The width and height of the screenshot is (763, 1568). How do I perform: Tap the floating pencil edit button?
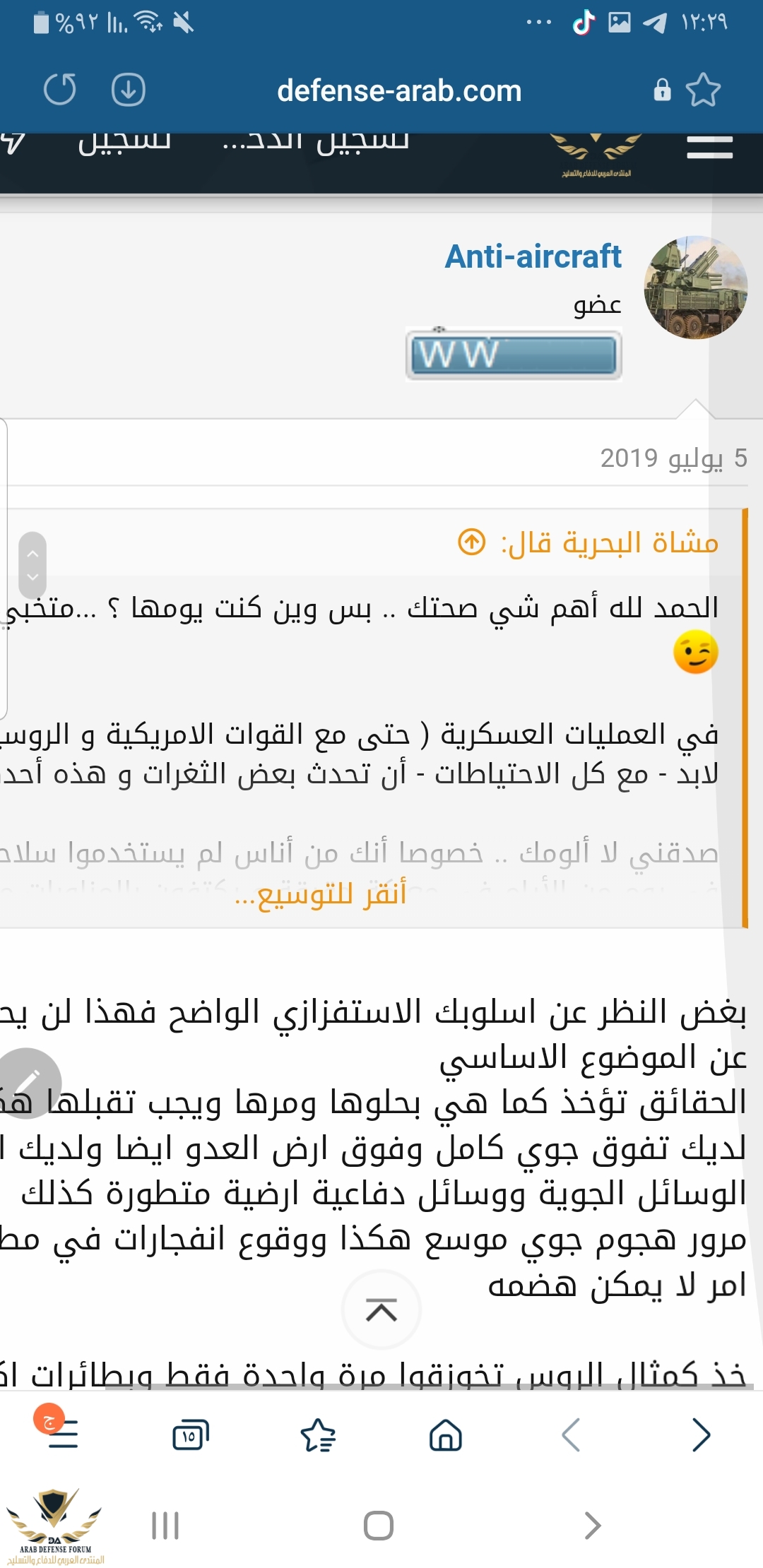click(27, 1083)
